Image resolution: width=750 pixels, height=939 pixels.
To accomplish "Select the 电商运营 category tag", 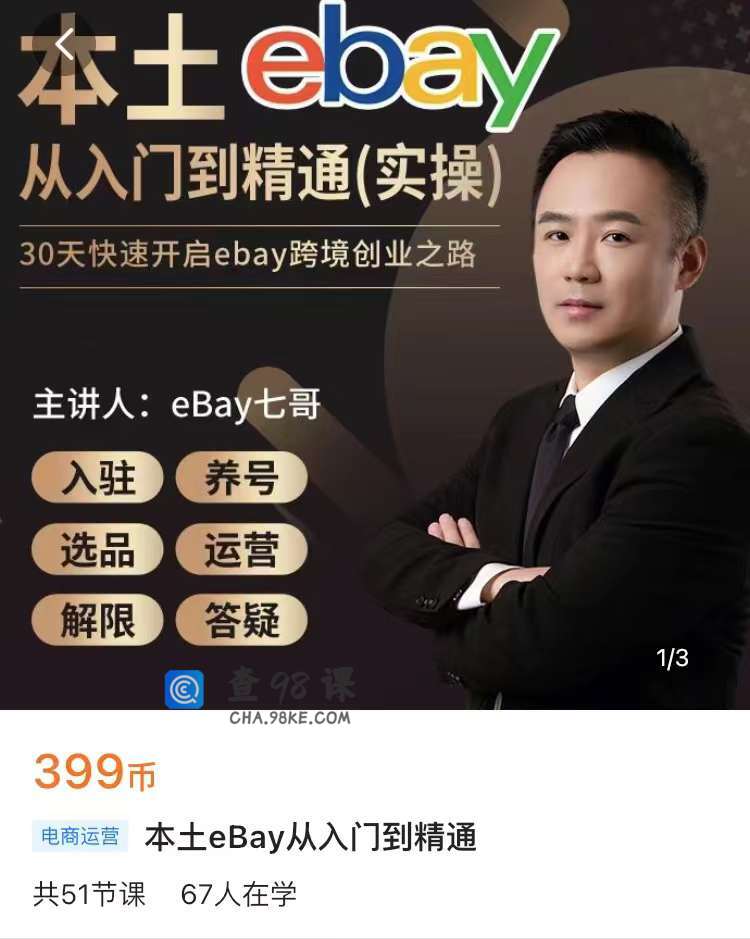I will click(x=80, y=836).
